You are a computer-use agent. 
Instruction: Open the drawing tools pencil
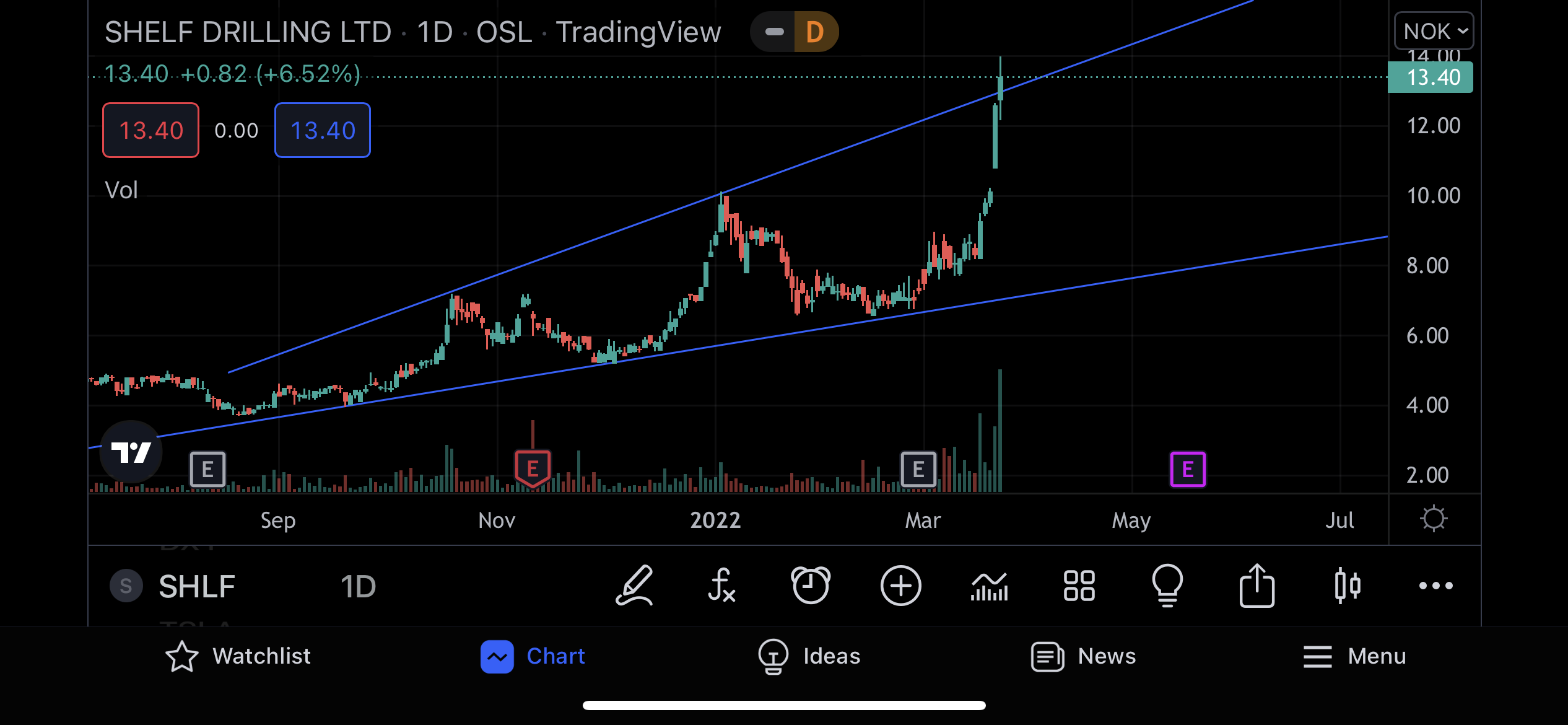click(x=634, y=585)
